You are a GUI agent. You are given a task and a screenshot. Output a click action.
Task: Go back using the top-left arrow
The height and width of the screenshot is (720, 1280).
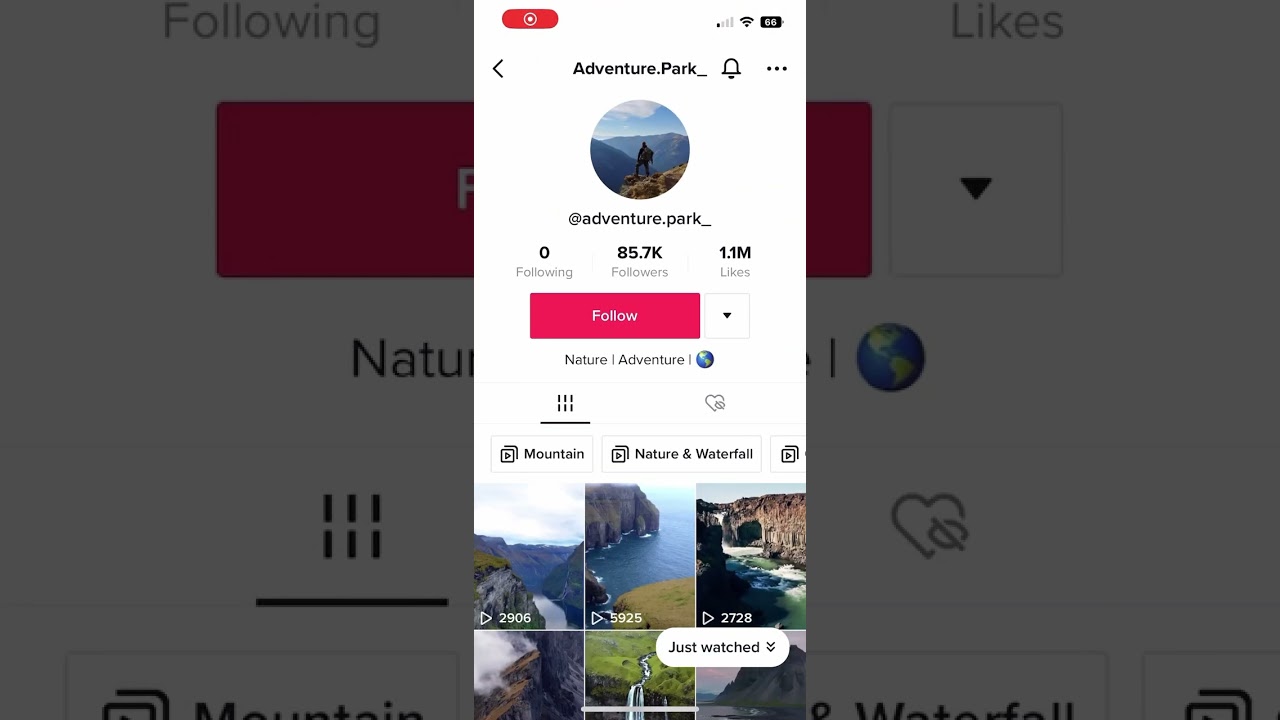[x=498, y=68]
